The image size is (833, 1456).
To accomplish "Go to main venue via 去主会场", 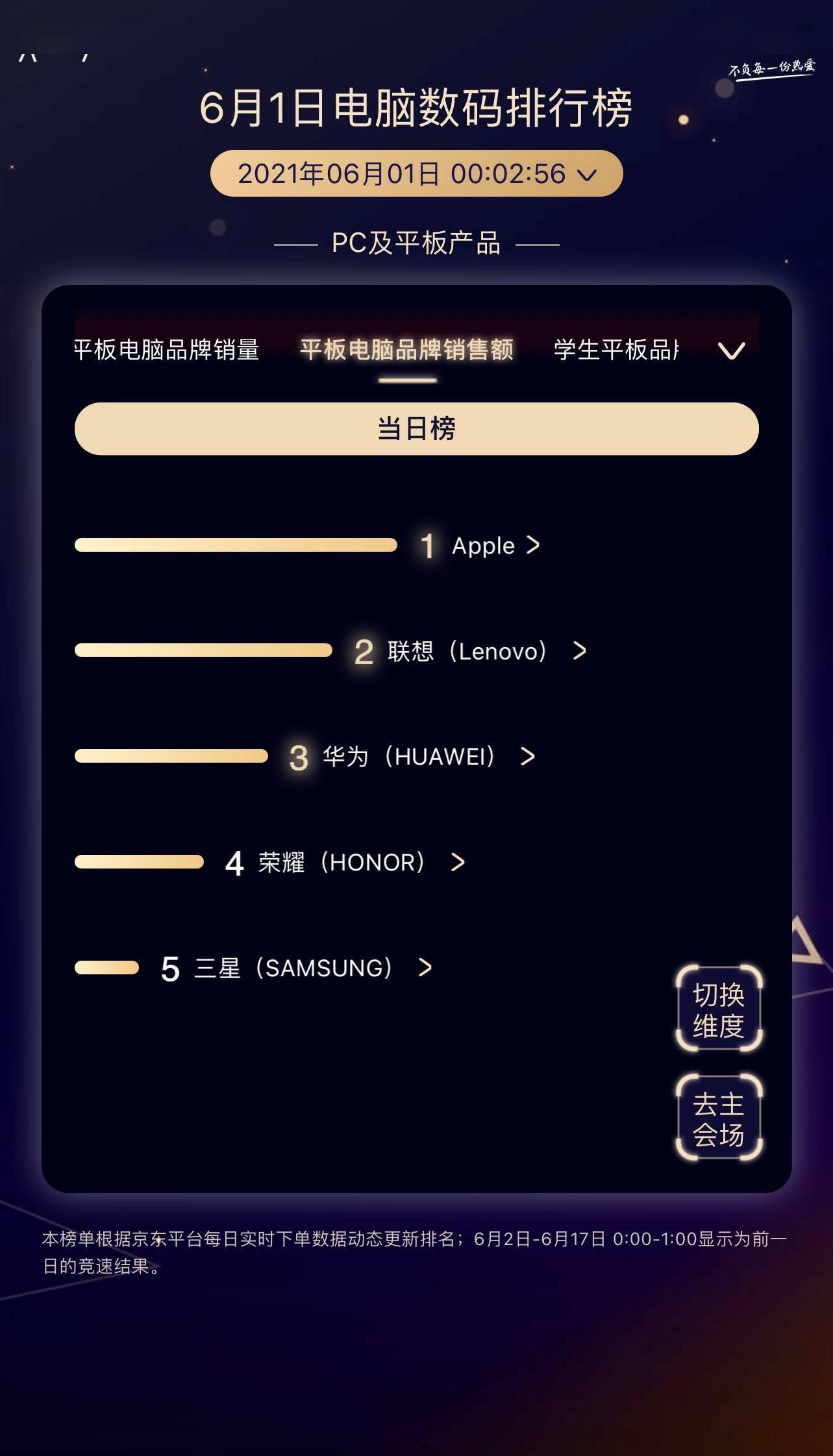I will click(x=719, y=1118).
